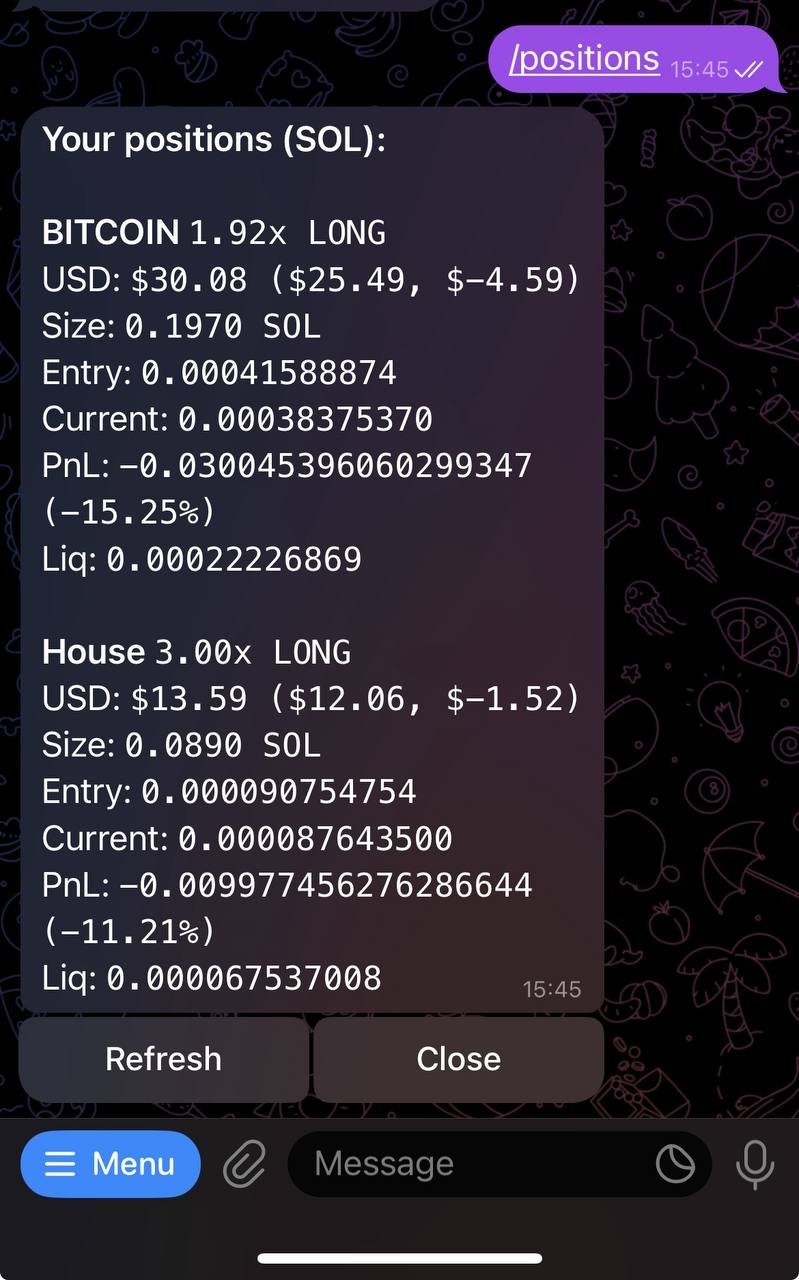799x1280 pixels.
Task: Tap the Refresh button under the positions
Action: point(163,1059)
